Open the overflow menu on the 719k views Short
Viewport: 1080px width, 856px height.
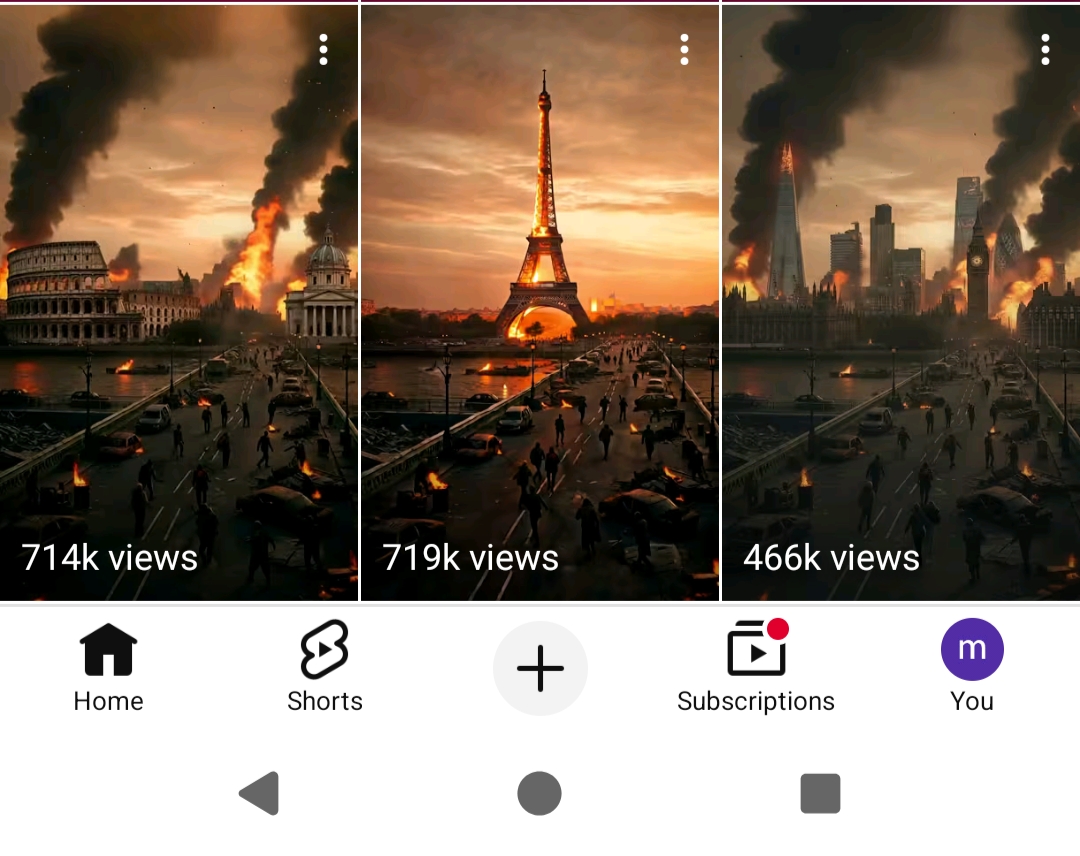pos(684,50)
